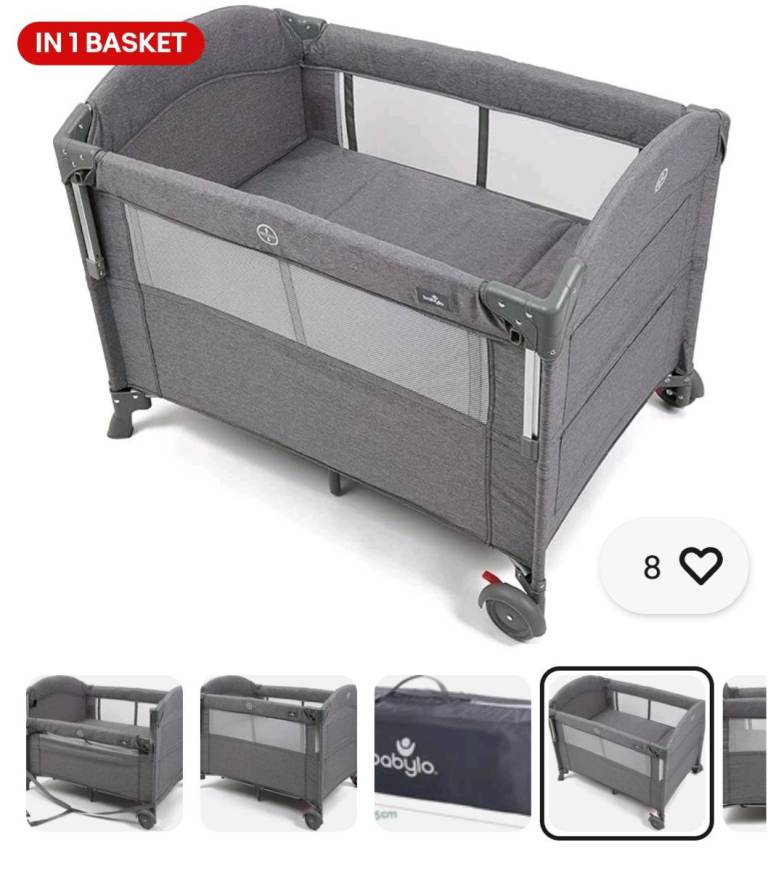View the straight-on front view cot thumbnail
The width and height of the screenshot is (768, 882).
coord(278,752)
